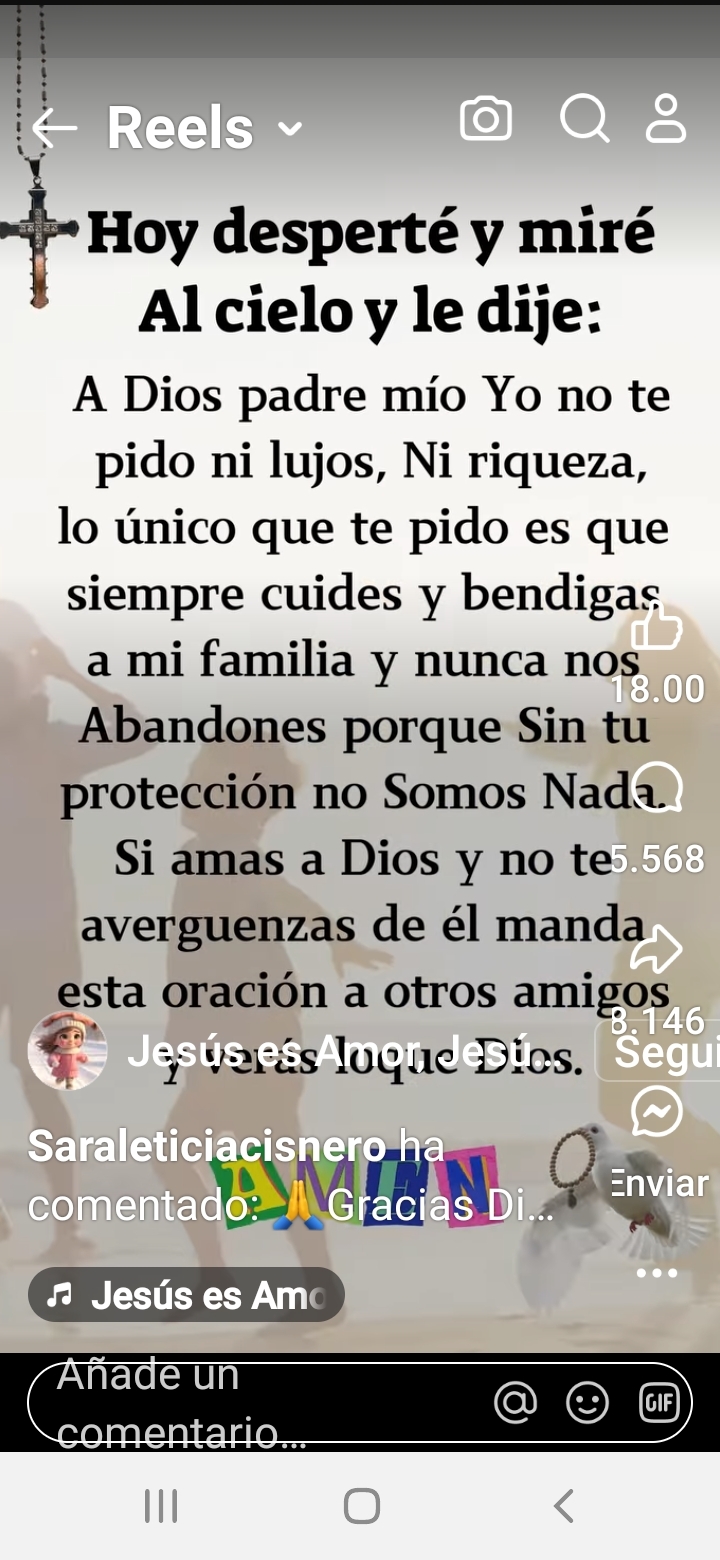This screenshot has height=1560, width=720.
Task: View Saraleticiacisnero's comment
Action: [x=290, y=1176]
